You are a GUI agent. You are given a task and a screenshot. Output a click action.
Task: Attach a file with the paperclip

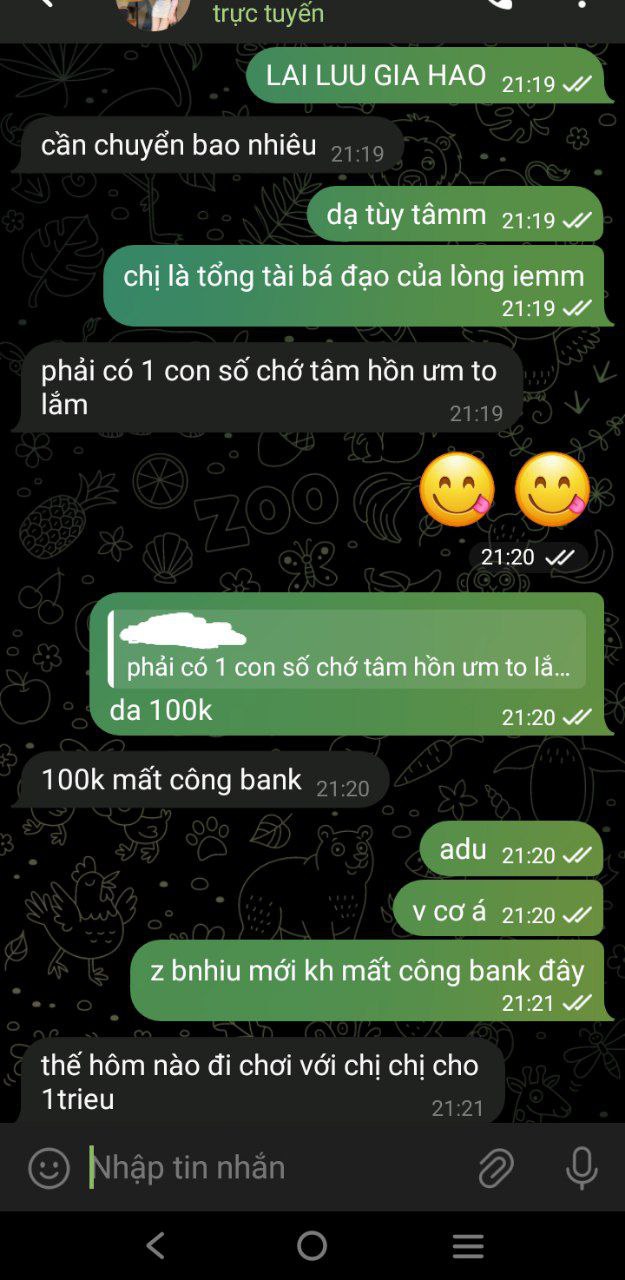click(x=495, y=1168)
